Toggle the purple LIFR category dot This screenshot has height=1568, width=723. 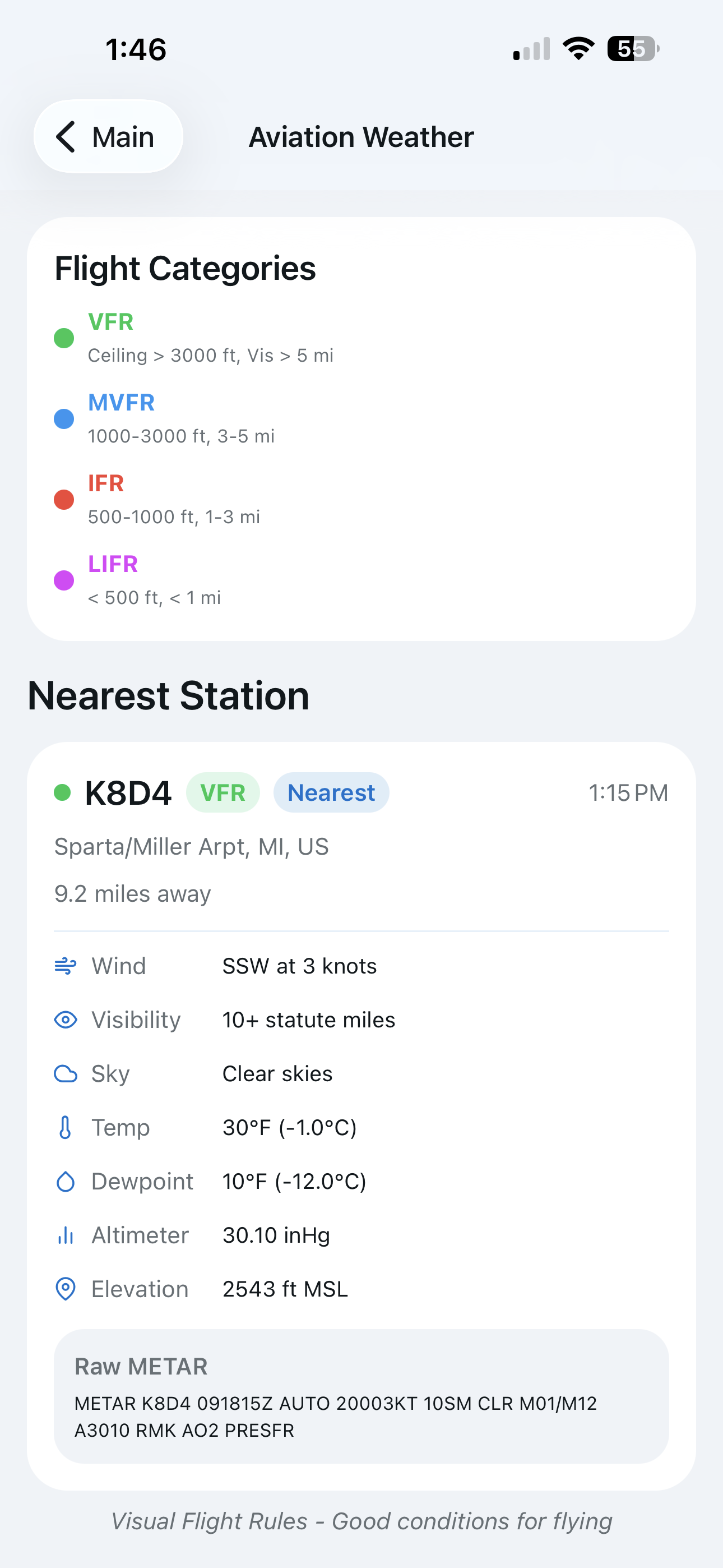pyautogui.click(x=63, y=580)
